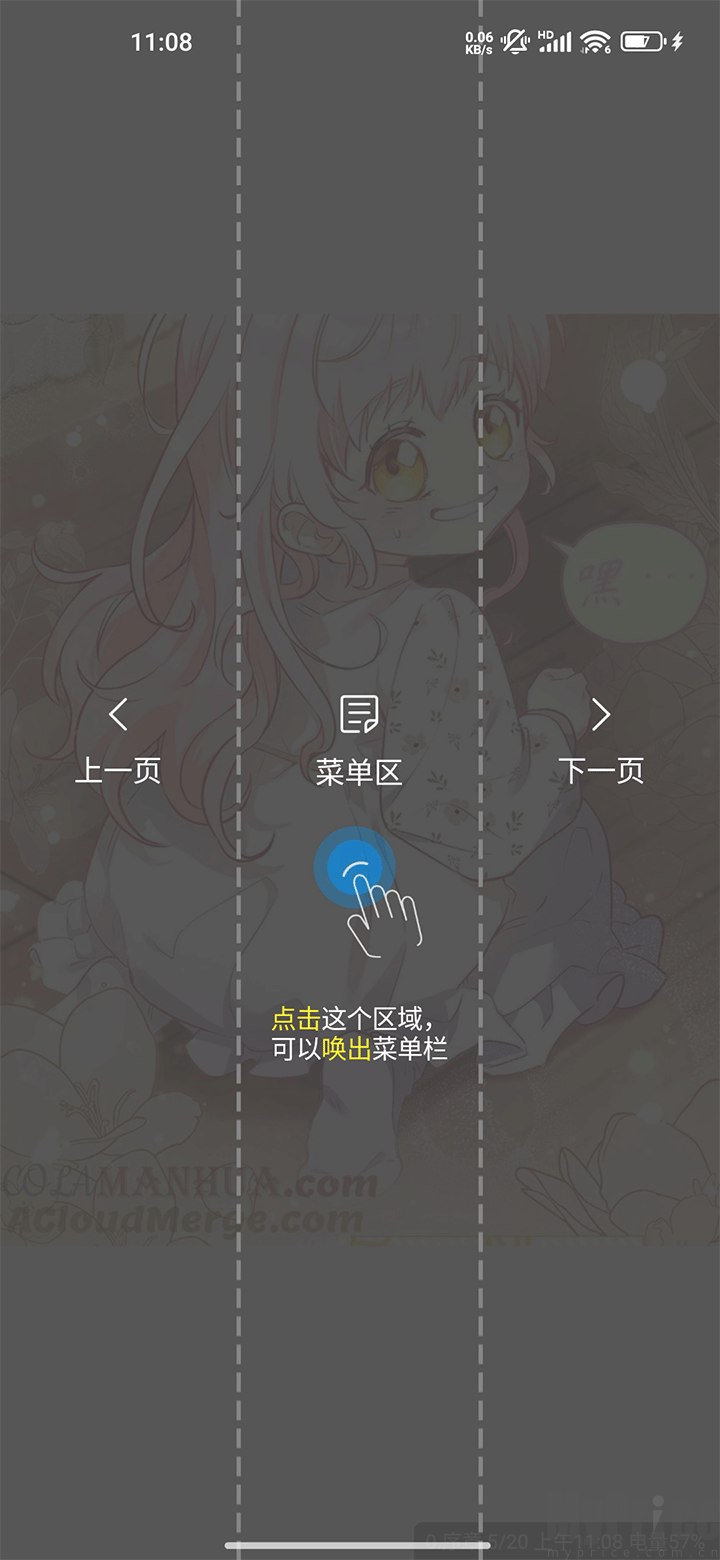Tap the yellow 点击 hint text
The image size is (720, 1560).
294,1020
